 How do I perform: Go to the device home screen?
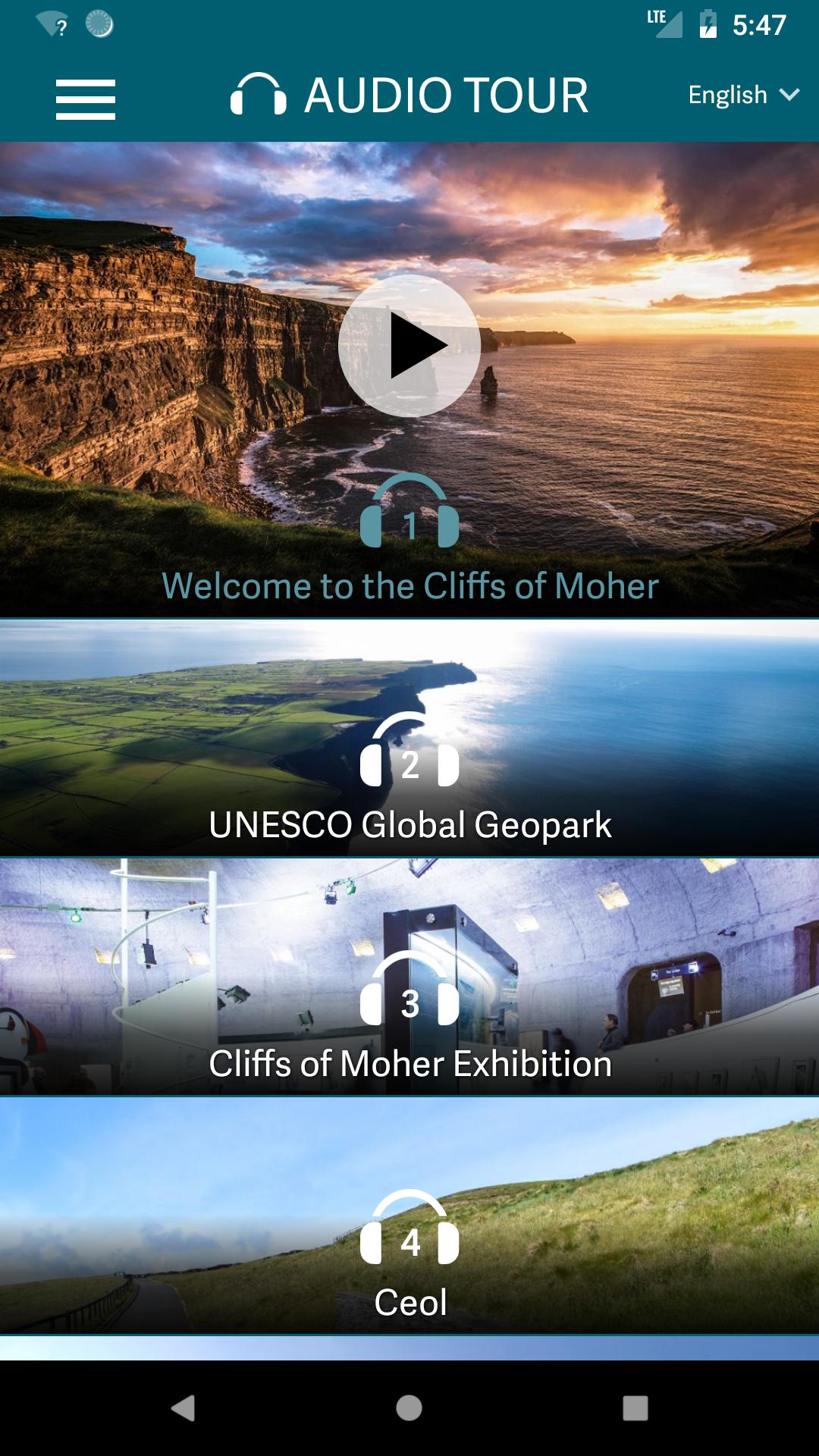pyautogui.click(x=409, y=1407)
